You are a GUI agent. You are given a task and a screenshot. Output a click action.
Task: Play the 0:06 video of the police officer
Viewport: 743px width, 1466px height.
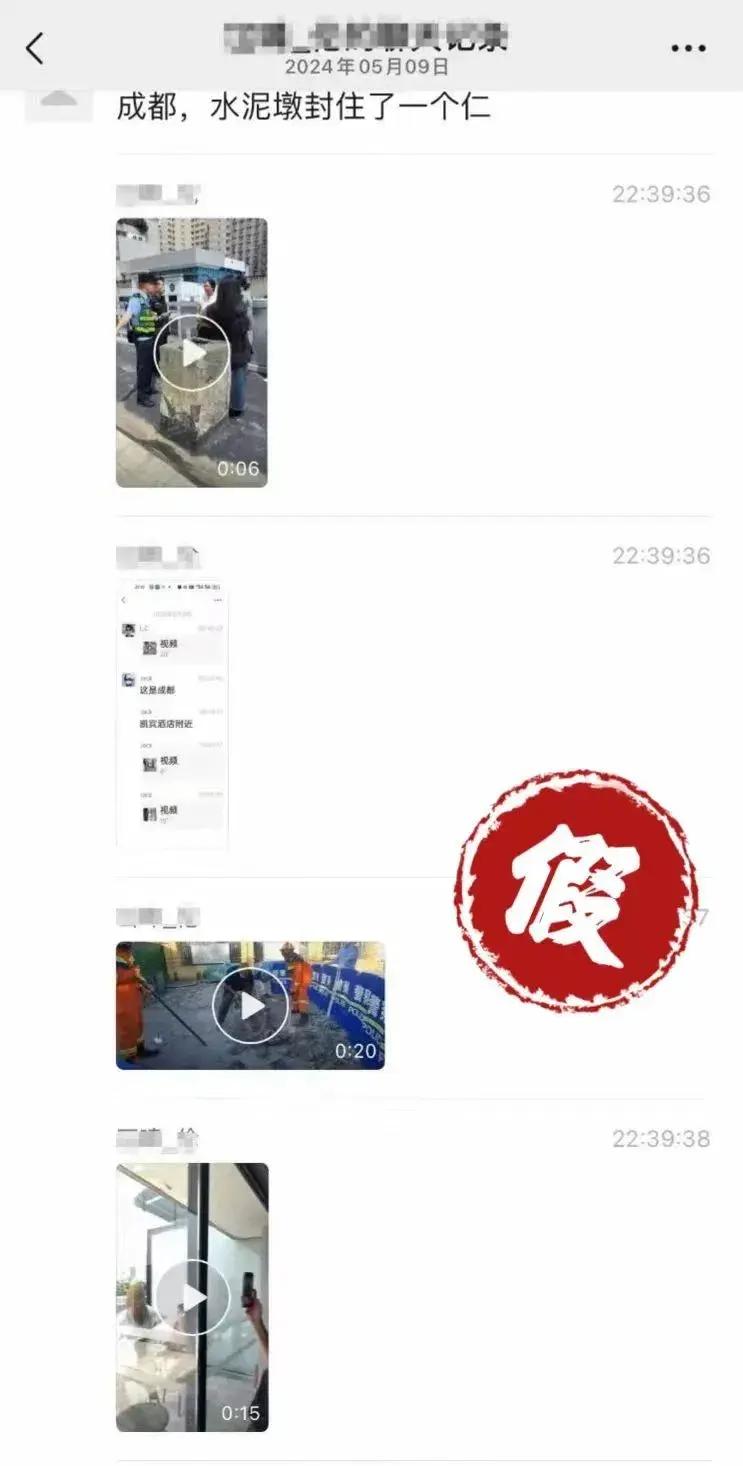192,353
